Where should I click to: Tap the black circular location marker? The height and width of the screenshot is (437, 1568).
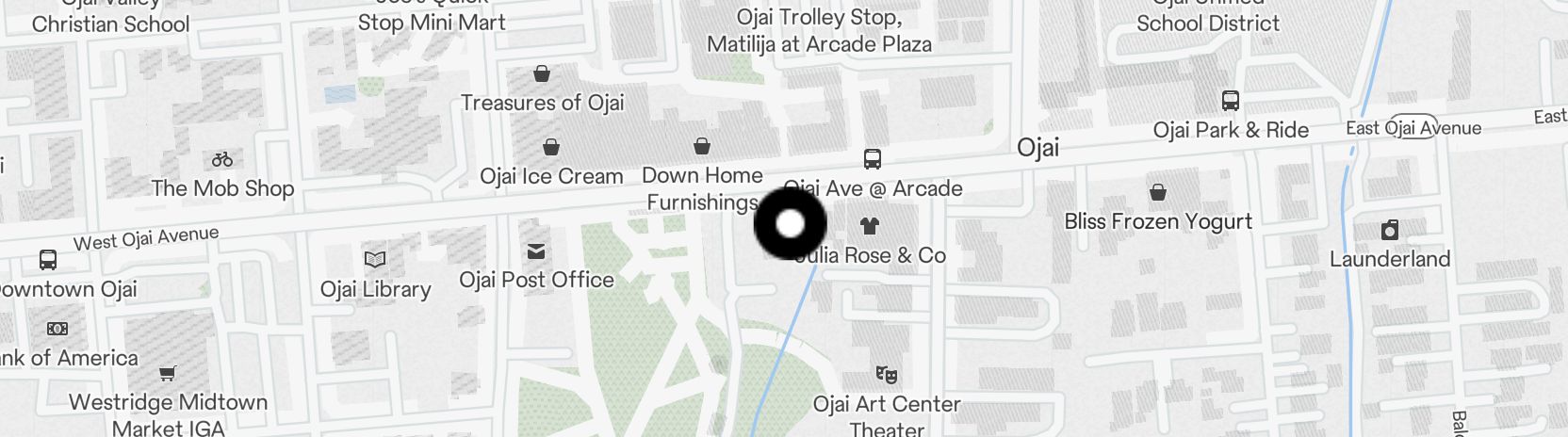click(x=791, y=224)
